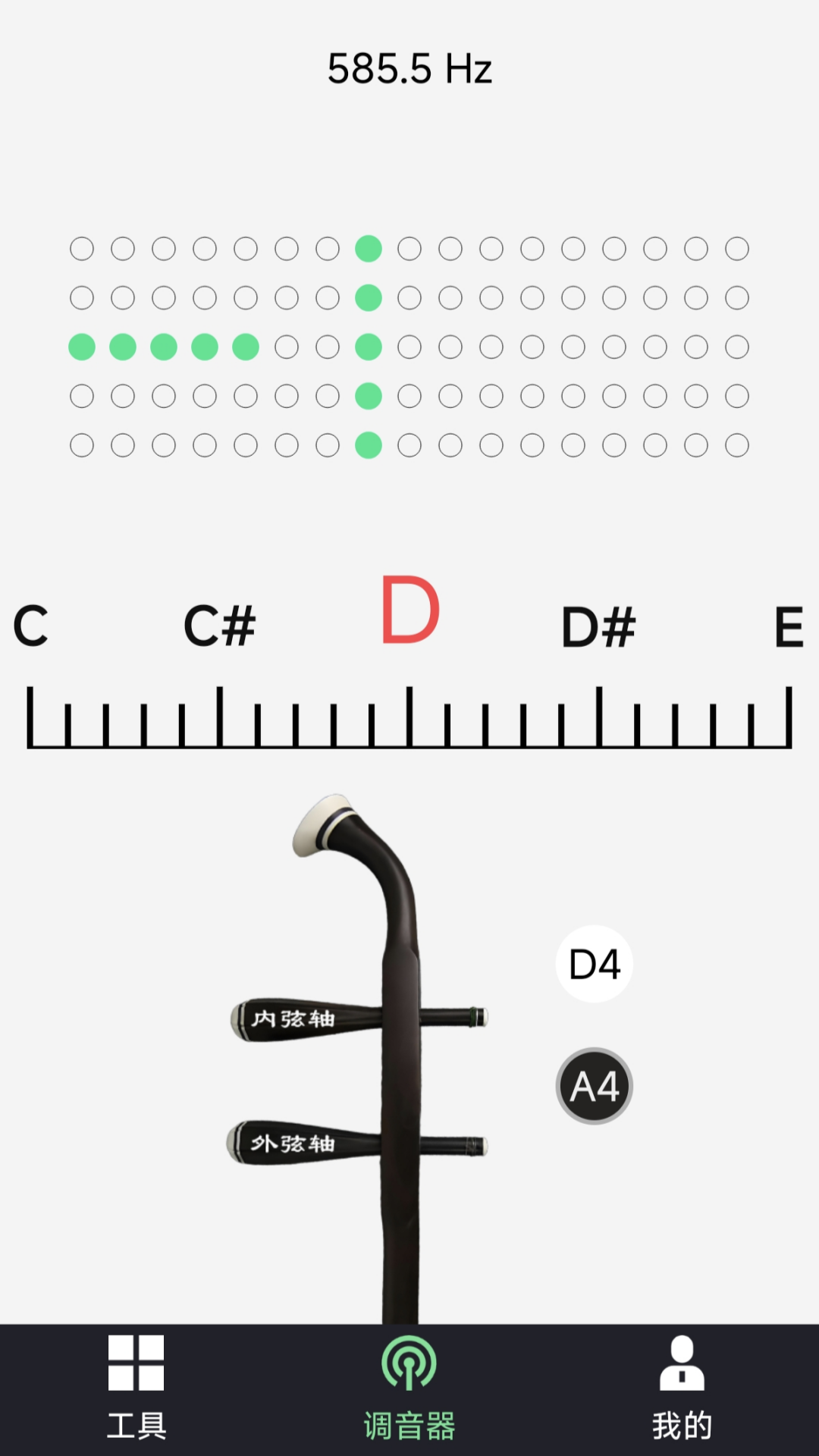The width and height of the screenshot is (819, 1456).
Task: Select the A4 outer string button
Action: tap(594, 1086)
